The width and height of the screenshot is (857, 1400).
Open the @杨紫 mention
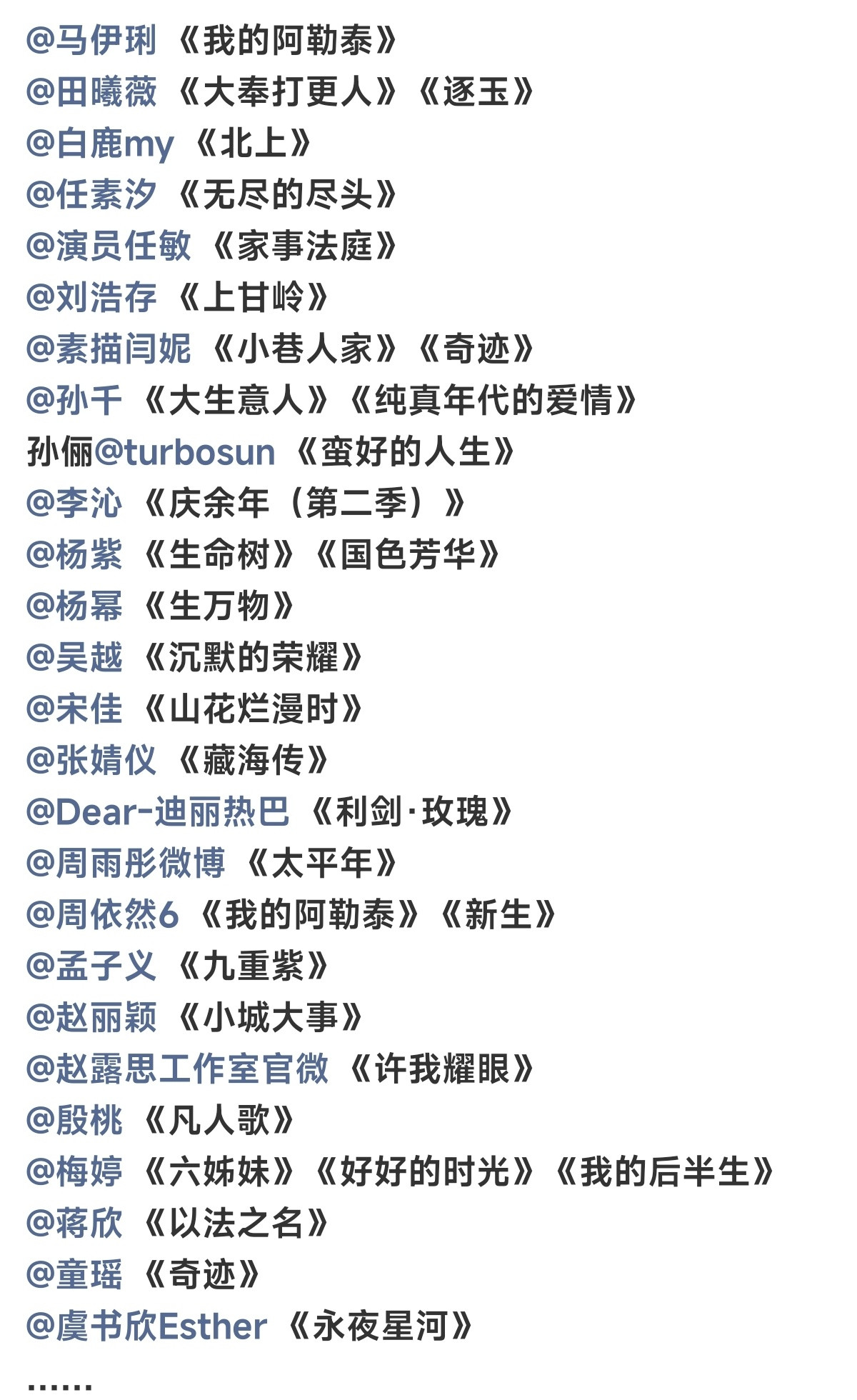74,555
